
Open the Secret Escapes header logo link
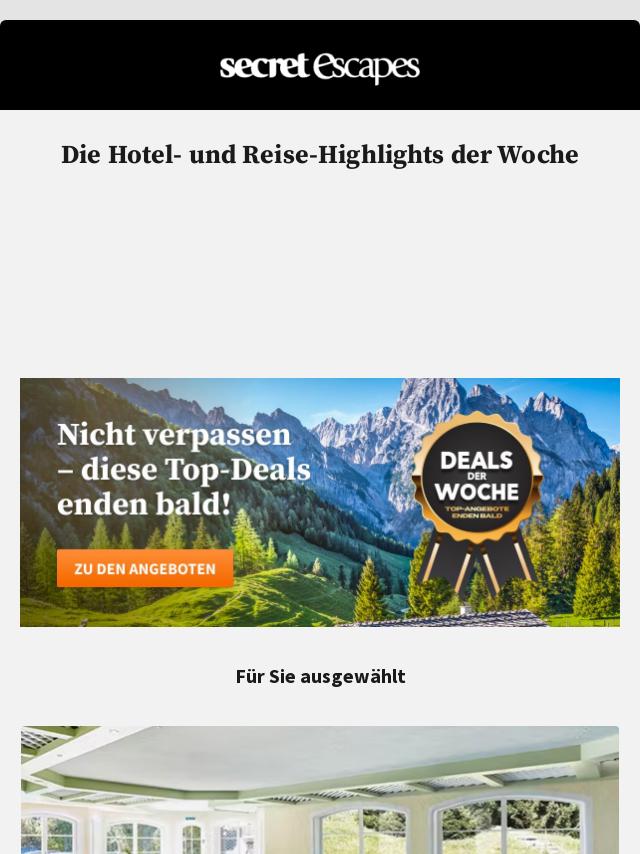click(x=320, y=67)
